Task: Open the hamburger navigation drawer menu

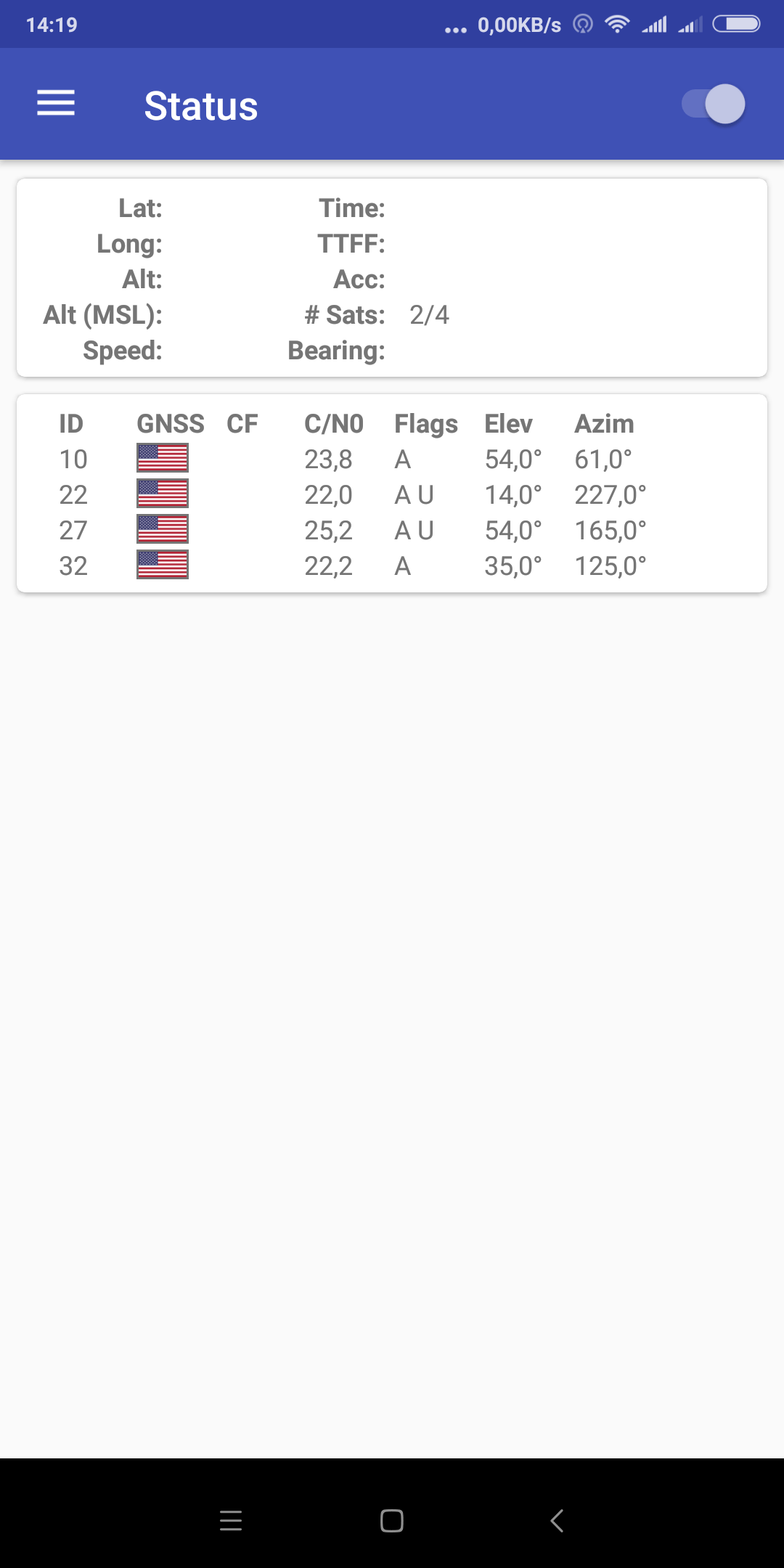Action: coord(56,103)
